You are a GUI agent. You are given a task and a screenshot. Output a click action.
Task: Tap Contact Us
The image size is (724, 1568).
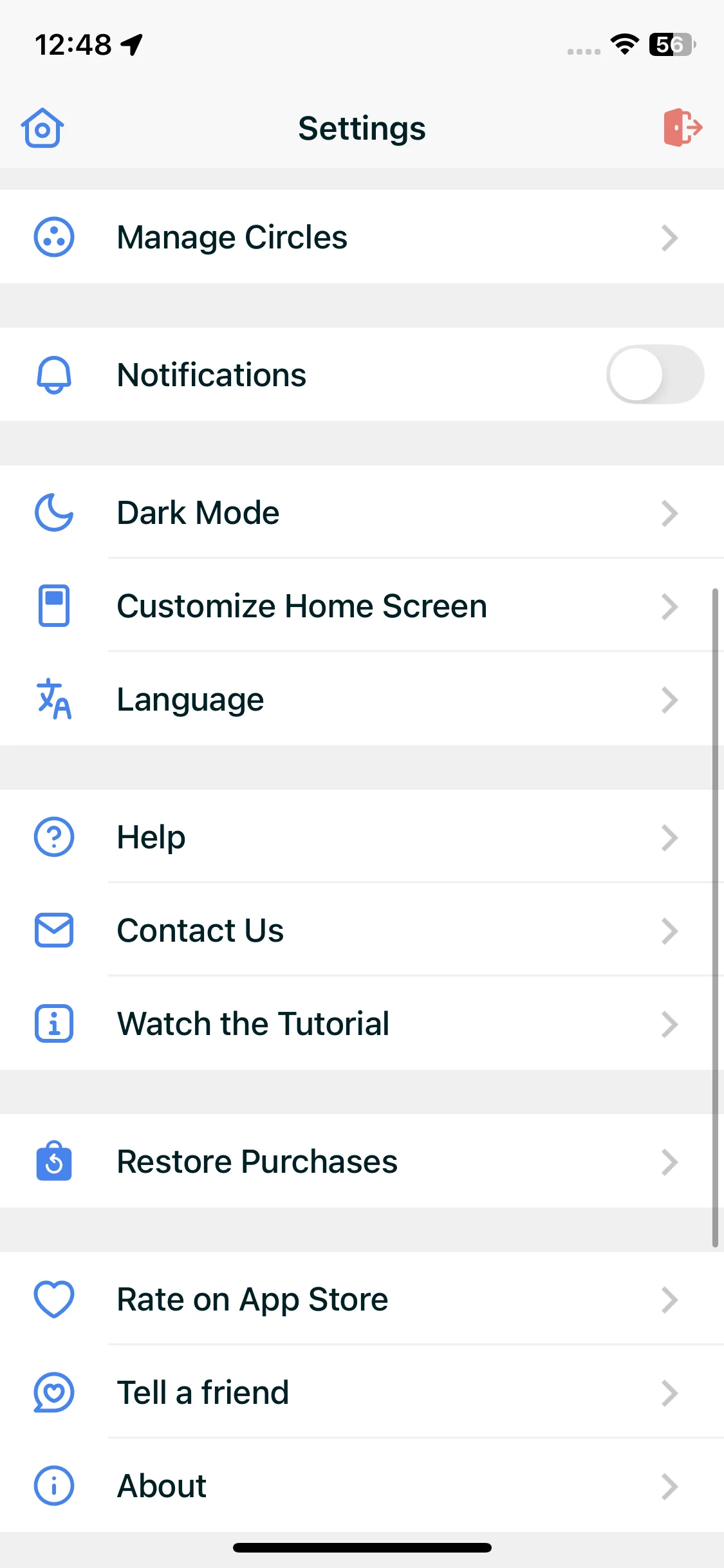[362, 931]
